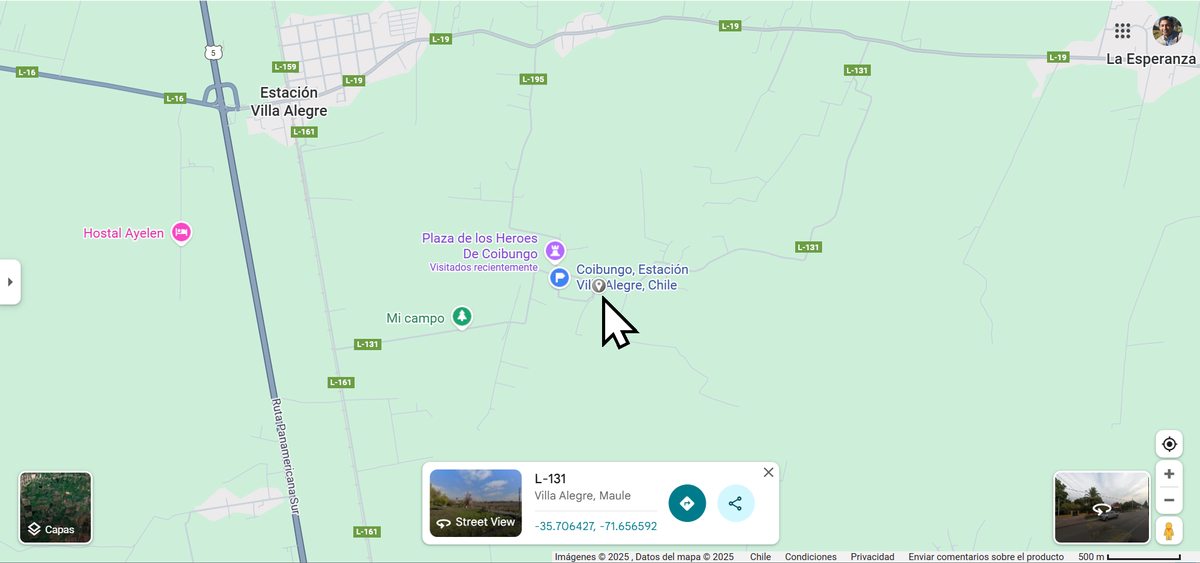The width and height of the screenshot is (1200, 563).
Task: Open the Google apps grid
Action: click(x=1122, y=31)
